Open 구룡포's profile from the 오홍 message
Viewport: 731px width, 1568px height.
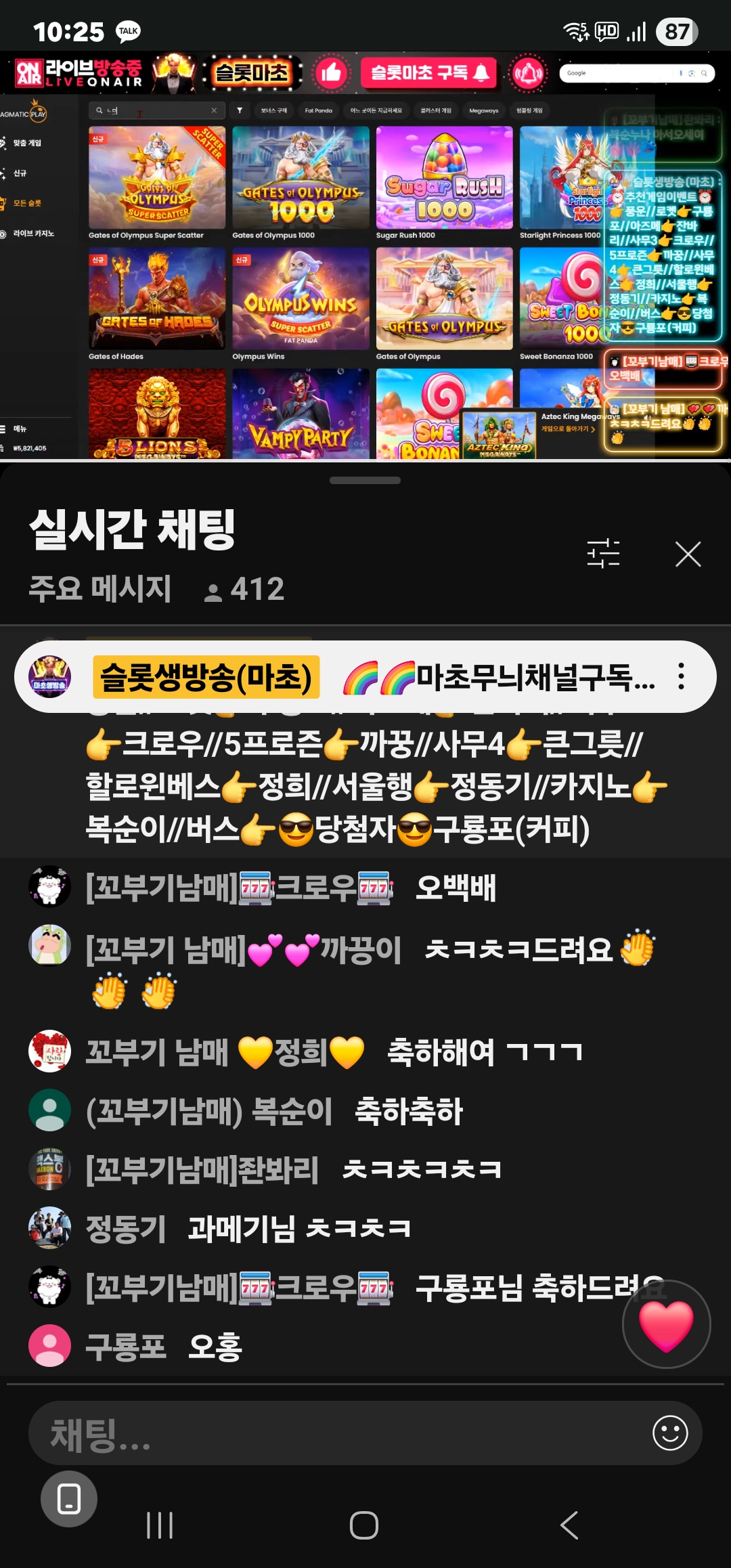coord(49,1346)
